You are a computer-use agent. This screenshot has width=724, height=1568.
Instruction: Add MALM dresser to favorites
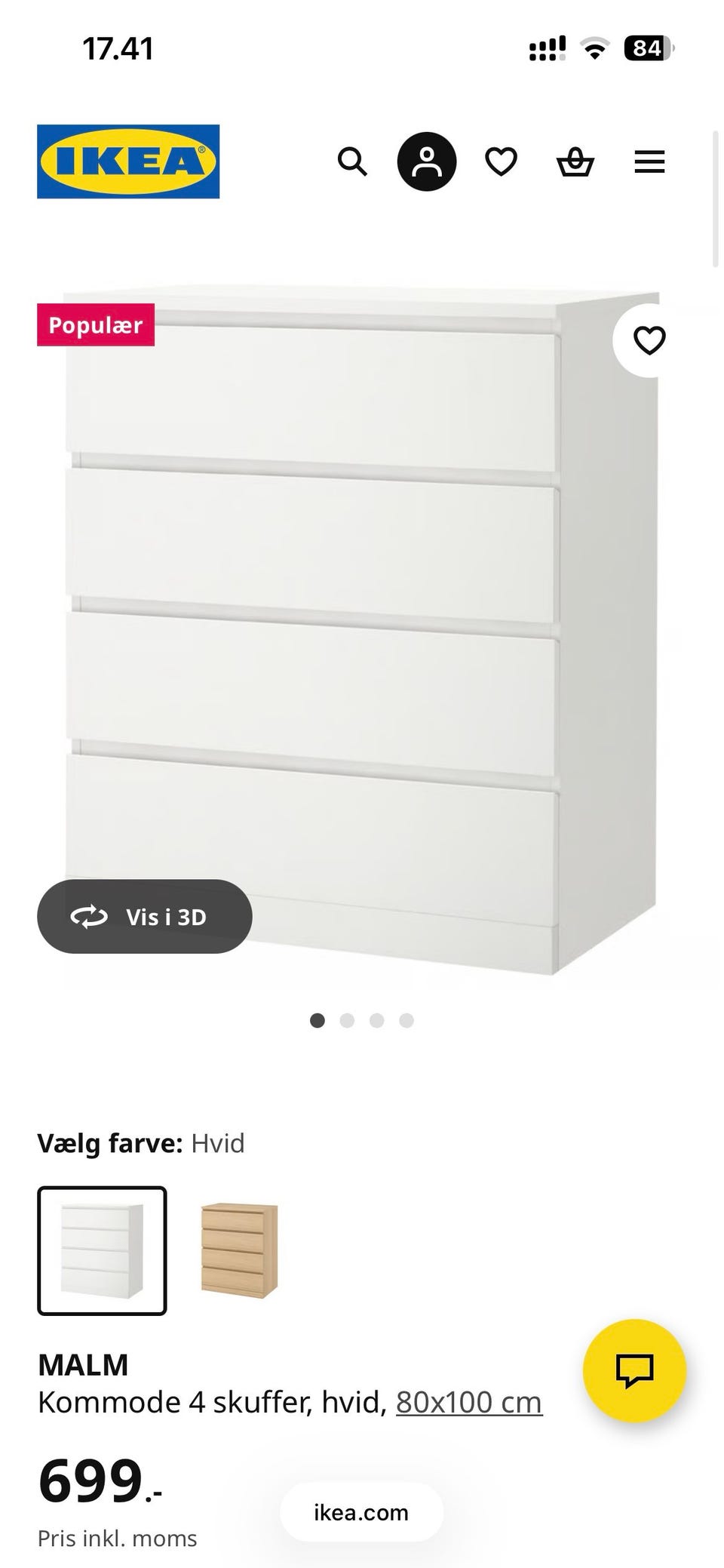[649, 340]
